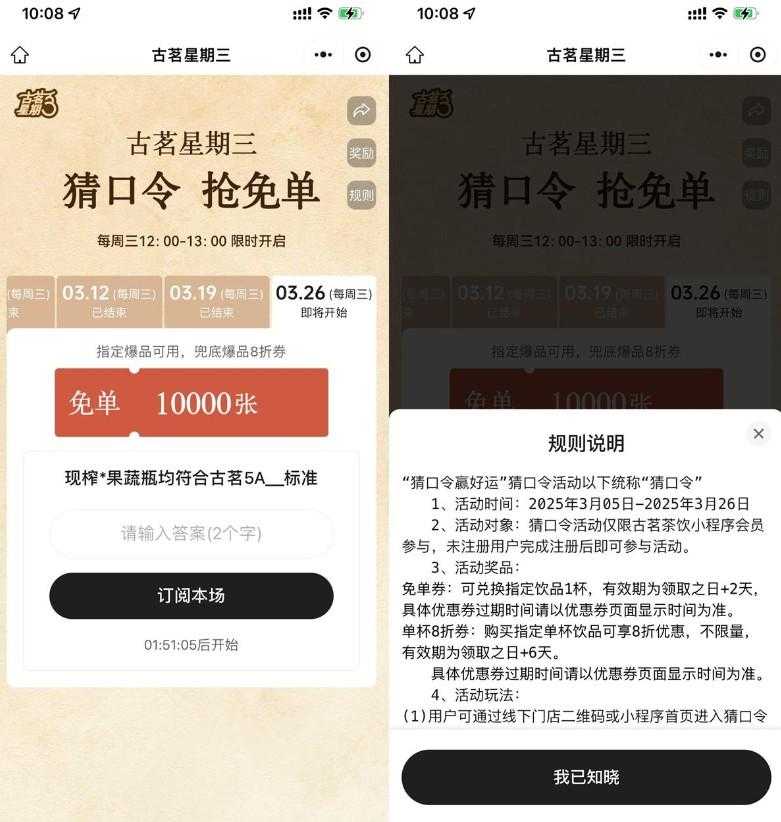The height and width of the screenshot is (822, 781).
Task: Subscribe with the 订阅本场 button
Action: 191,596
